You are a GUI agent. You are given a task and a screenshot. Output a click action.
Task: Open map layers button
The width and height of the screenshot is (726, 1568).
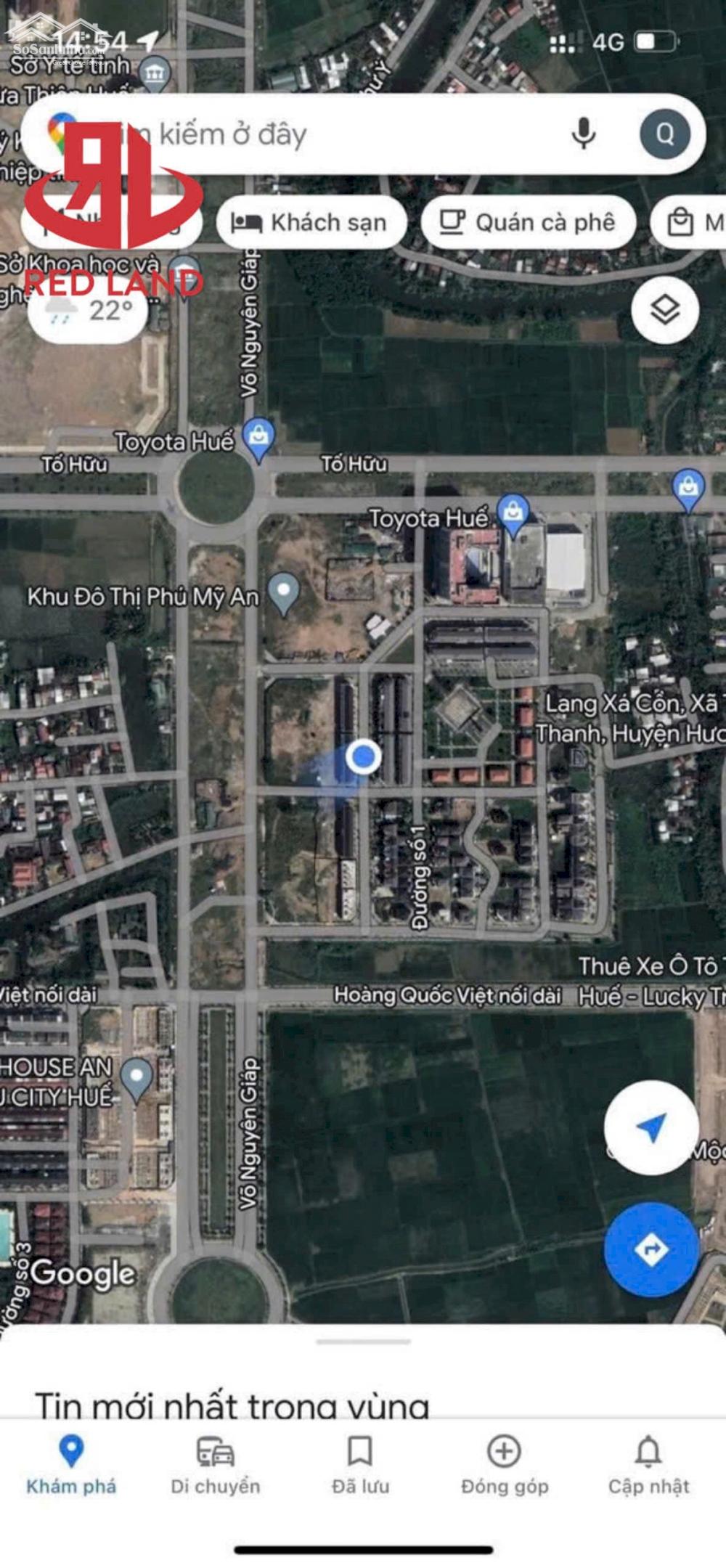[x=665, y=311]
